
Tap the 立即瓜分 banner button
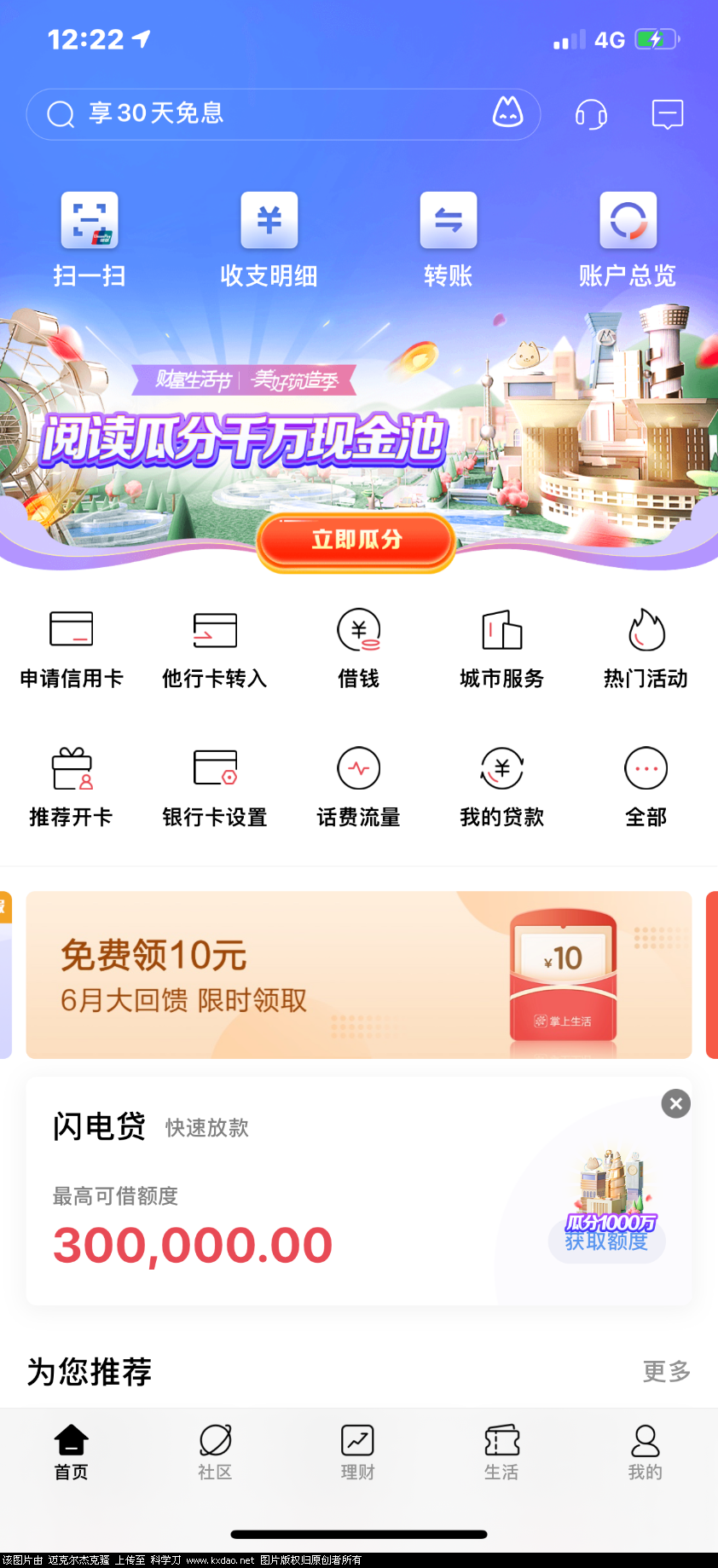(356, 540)
